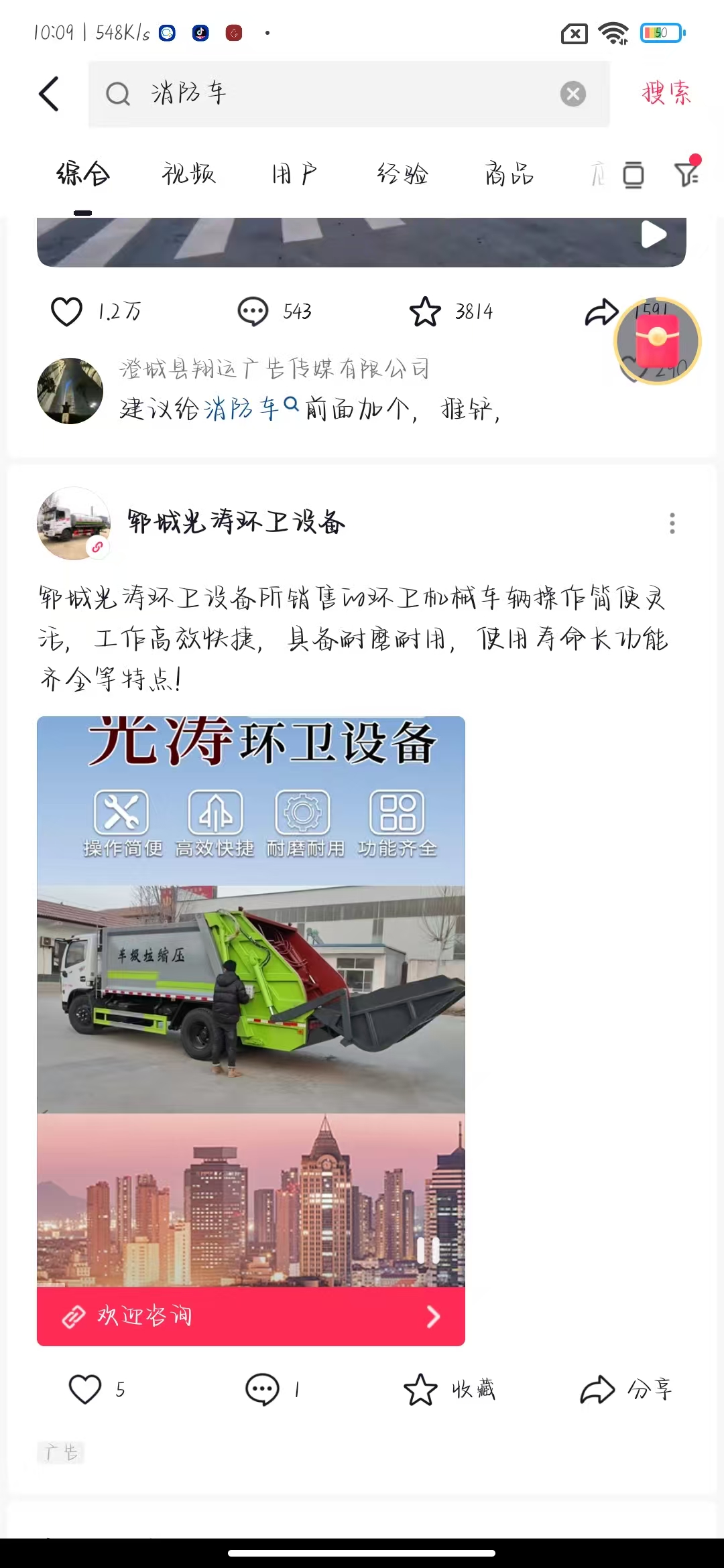
Task: Open 郓城光涛环卫设备 profile avatar
Action: [x=73, y=523]
